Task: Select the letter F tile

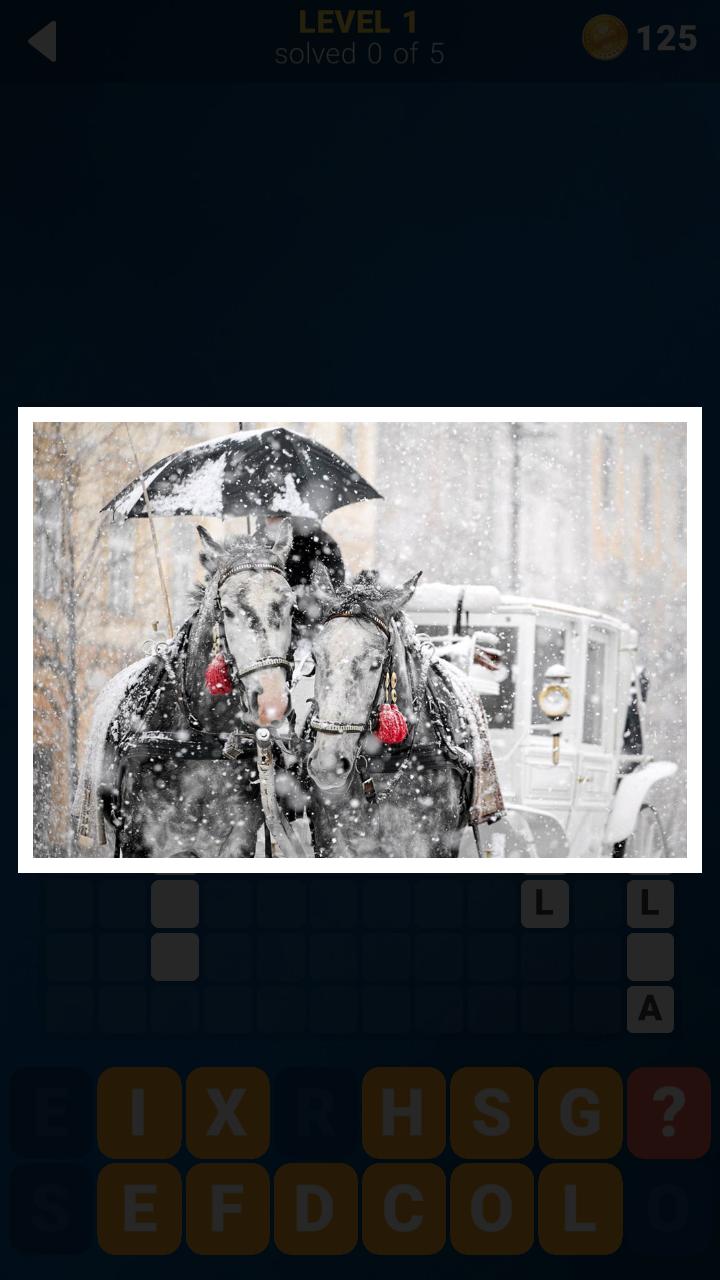Action: pyautogui.click(x=227, y=1208)
